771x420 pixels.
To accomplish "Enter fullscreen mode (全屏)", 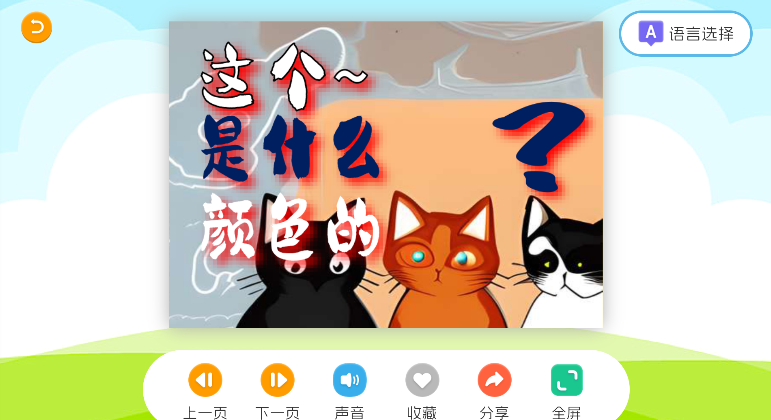I will [566, 381].
